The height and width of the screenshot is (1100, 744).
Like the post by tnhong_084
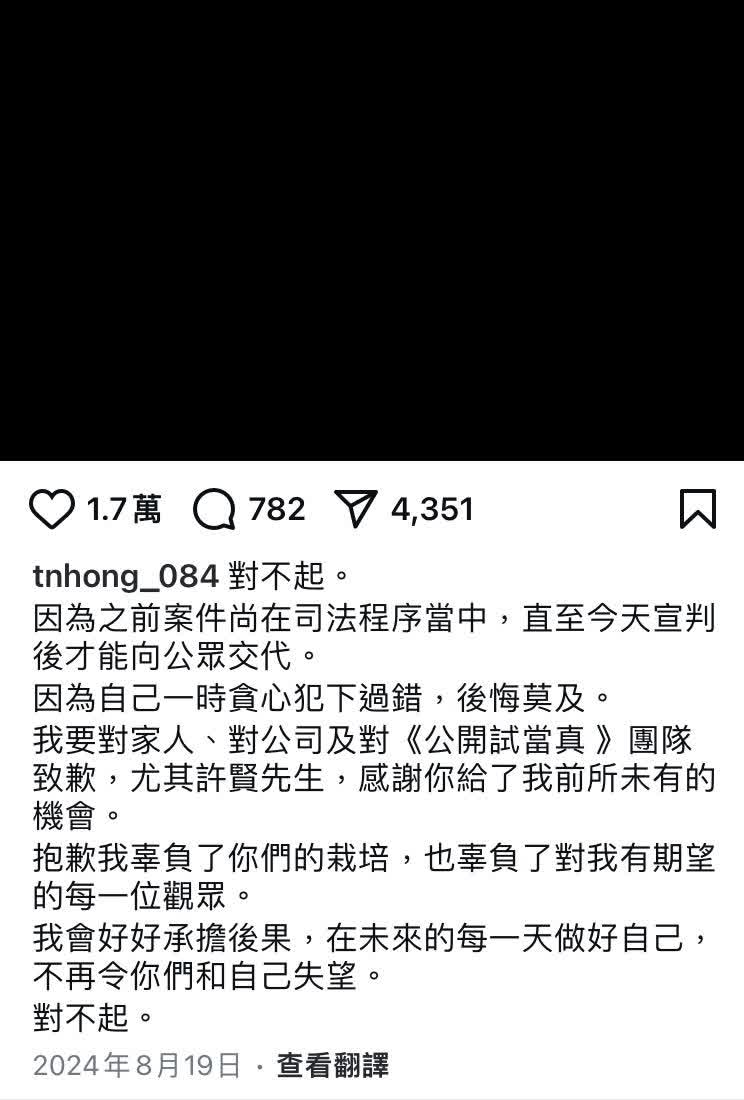tap(52, 510)
